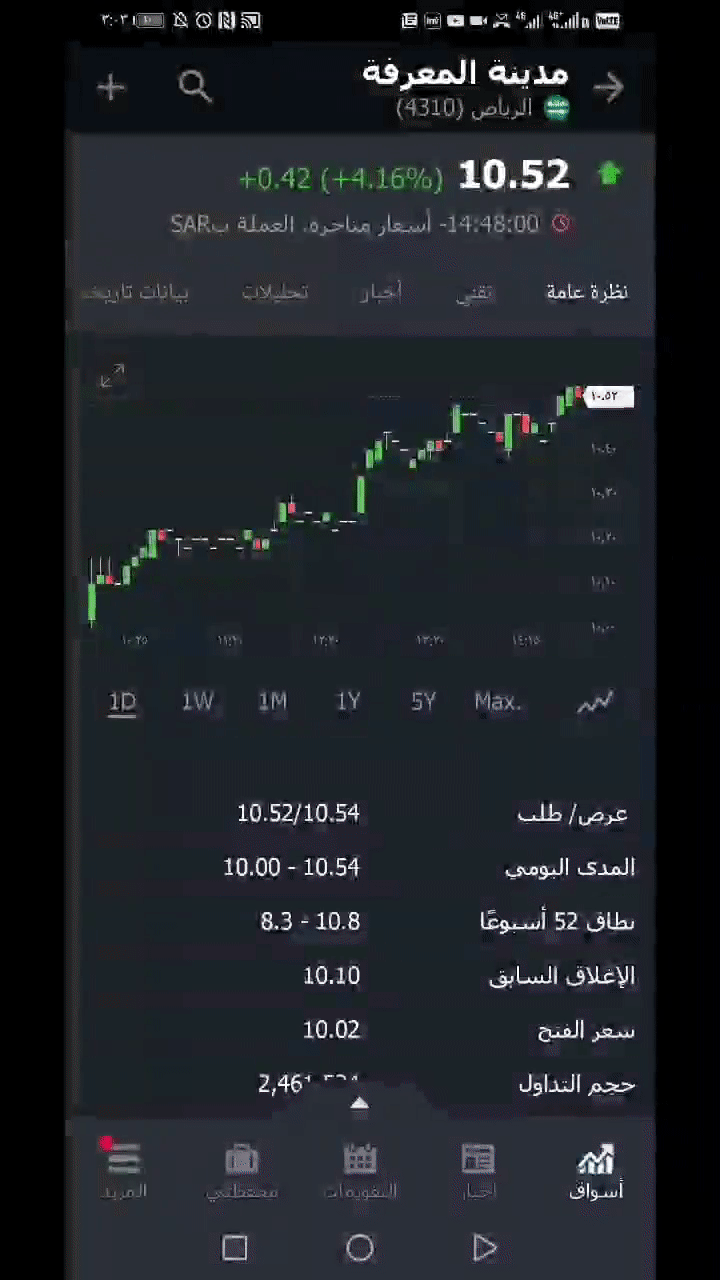The image size is (720, 1280).
Task: Open the search magnifier
Action: [195, 88]
